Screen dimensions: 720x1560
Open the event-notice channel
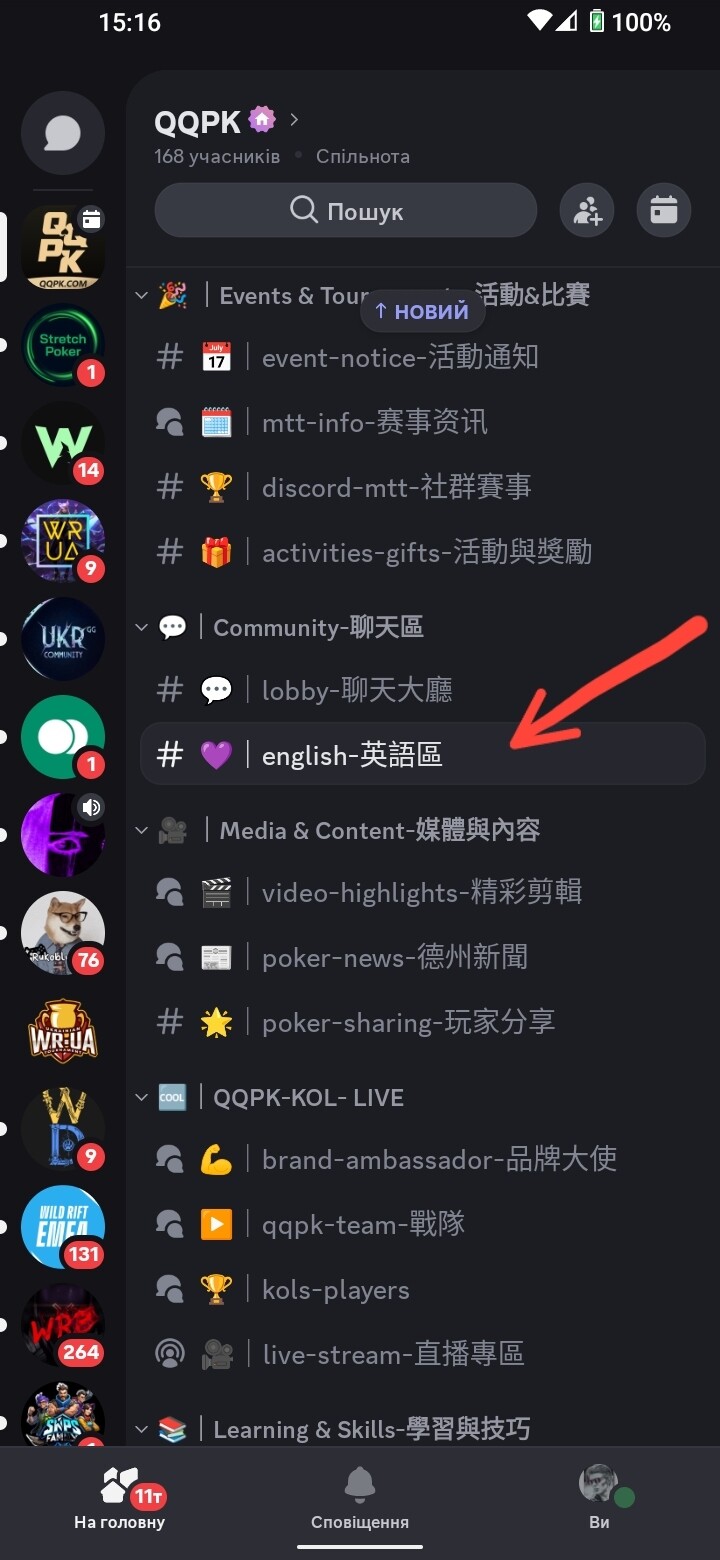[x=400, y=357]
